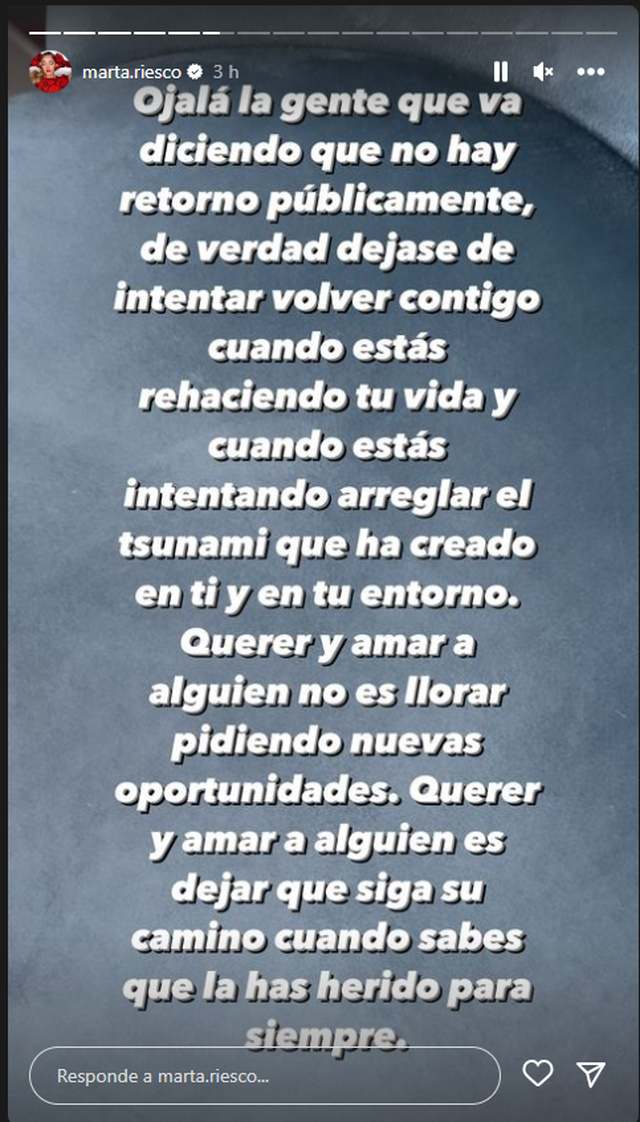Open marta.riesco's profile picture
Viewport: 640px width, 1122px height.
pyautogui.click(x=51, y=72)
